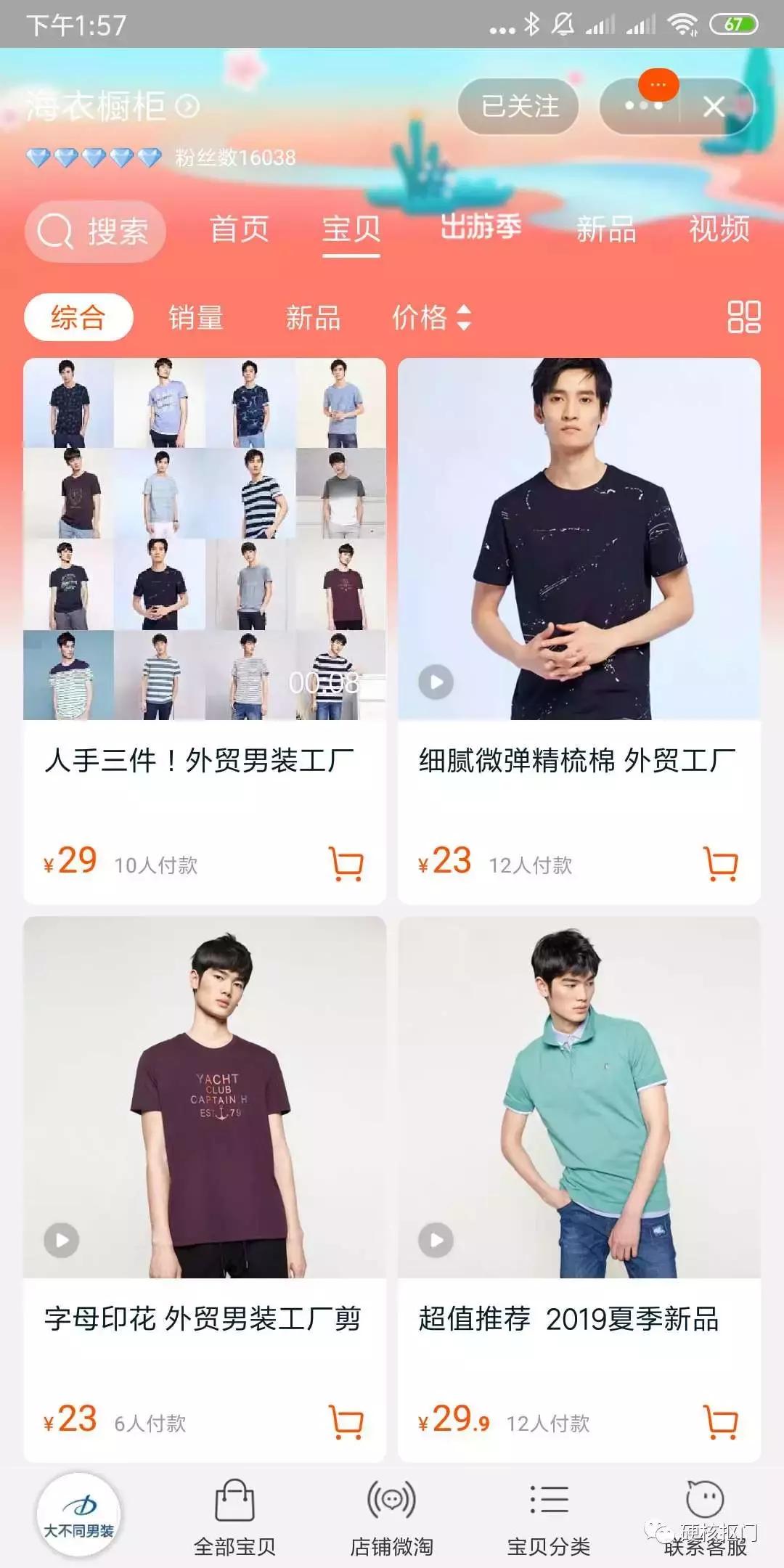This screenshot has width=784, height=1568.
Task: Switch to the 首页 tab
Action: (240, 229)
